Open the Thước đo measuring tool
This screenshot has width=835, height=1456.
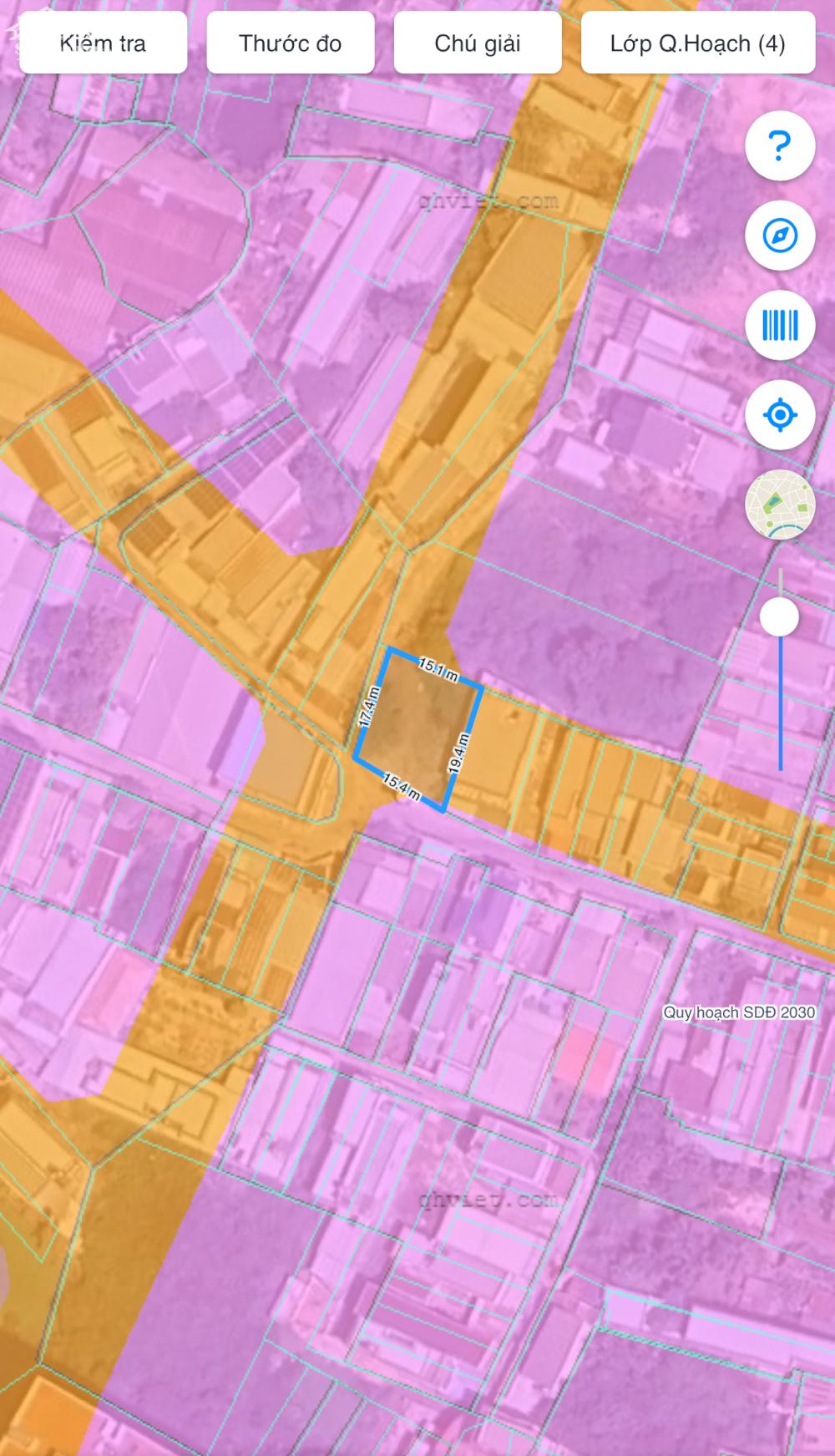pyautogui.click(x=290, y=43)
